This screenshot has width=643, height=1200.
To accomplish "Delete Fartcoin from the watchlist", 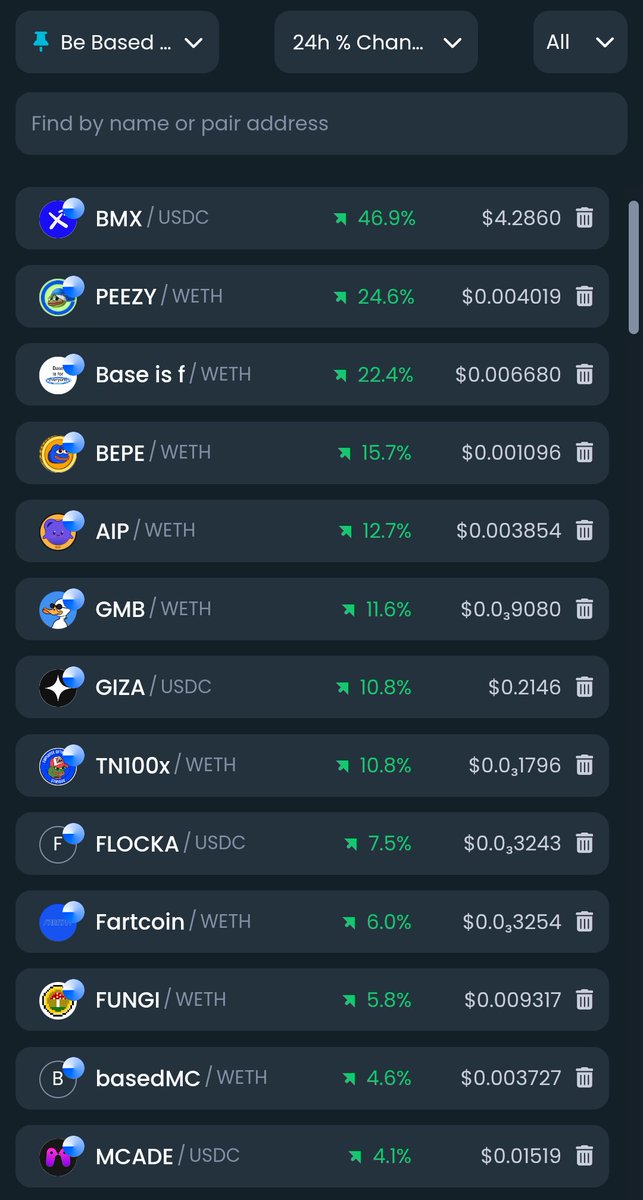I will (x=585, y=921).
